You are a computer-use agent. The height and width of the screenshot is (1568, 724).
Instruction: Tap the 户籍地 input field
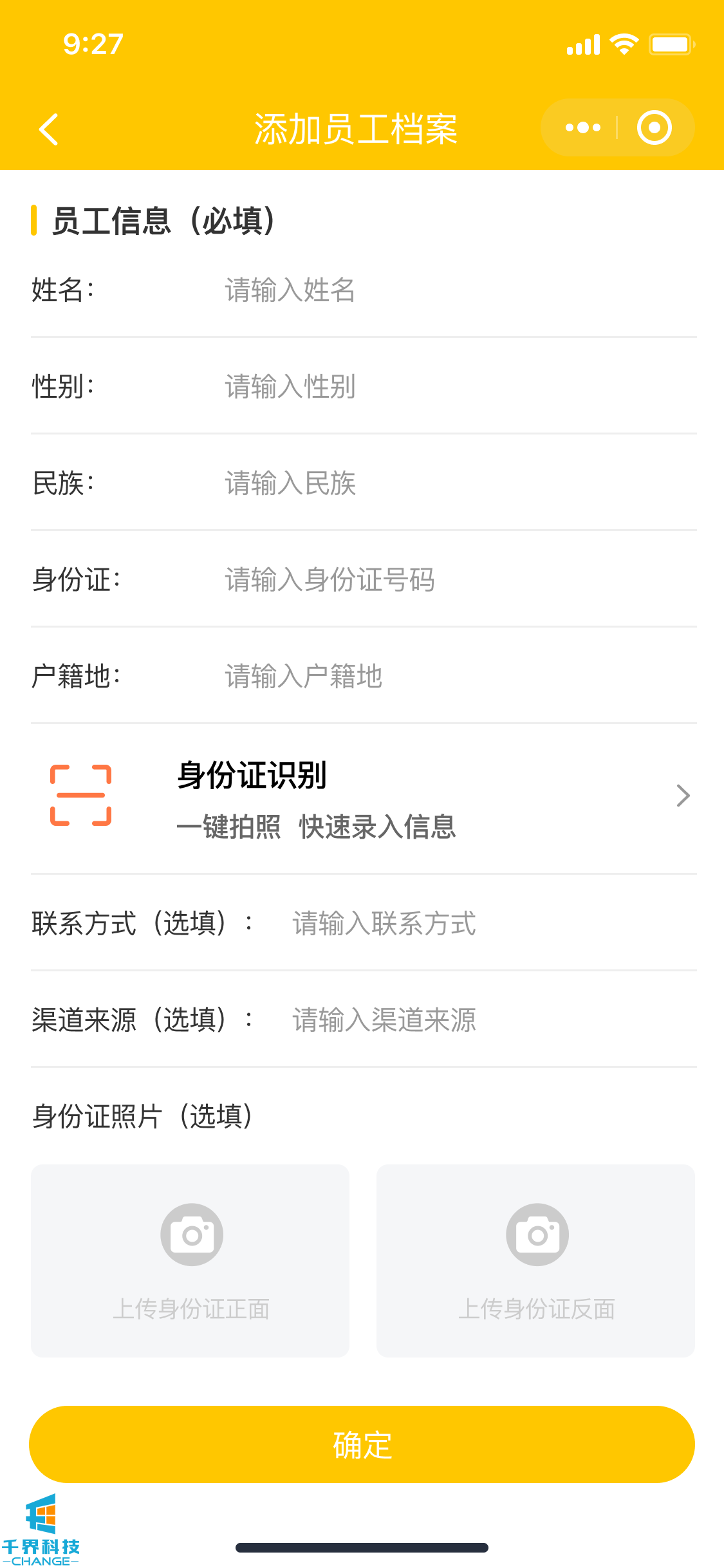(x=450, y=677)
